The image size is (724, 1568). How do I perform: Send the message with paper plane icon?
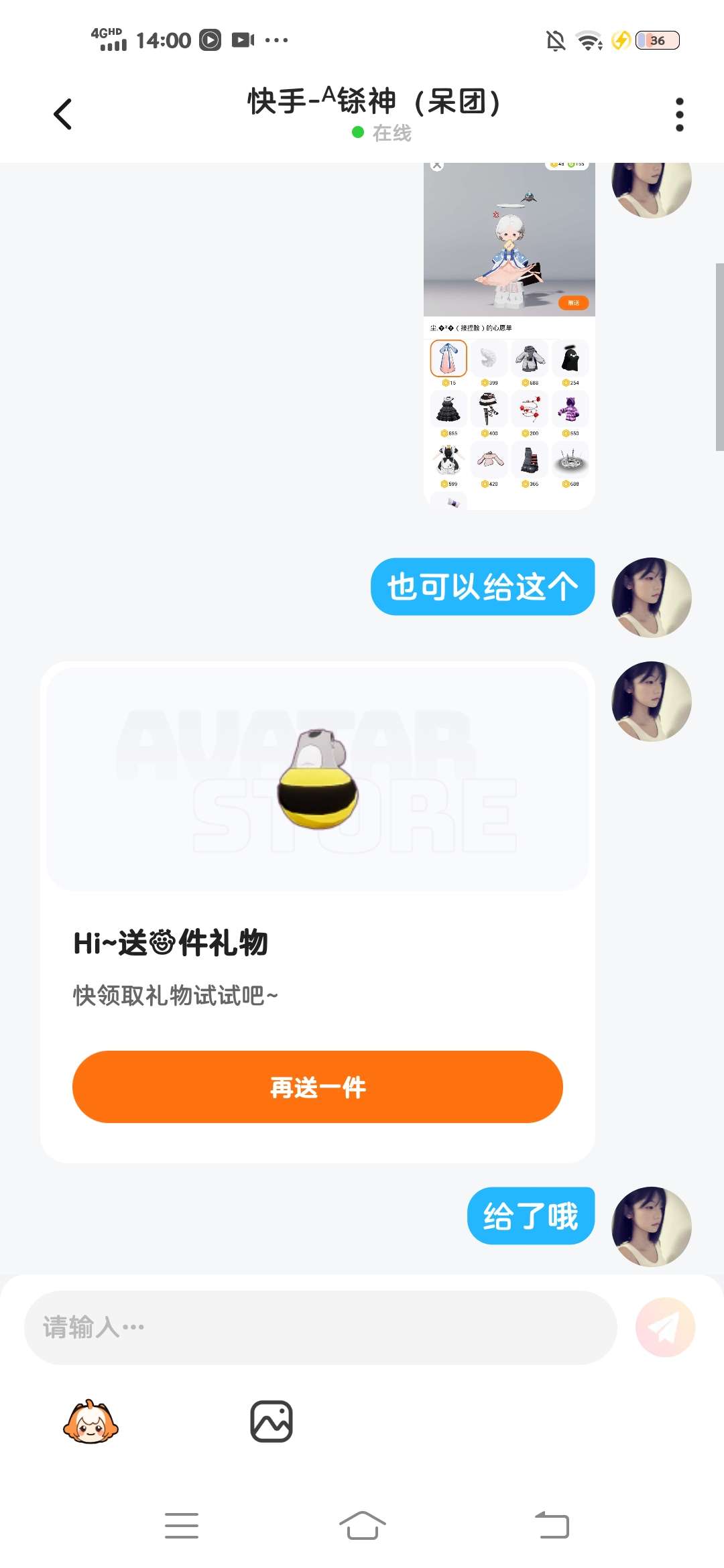pyautogui.click(x=665, y=1327)
